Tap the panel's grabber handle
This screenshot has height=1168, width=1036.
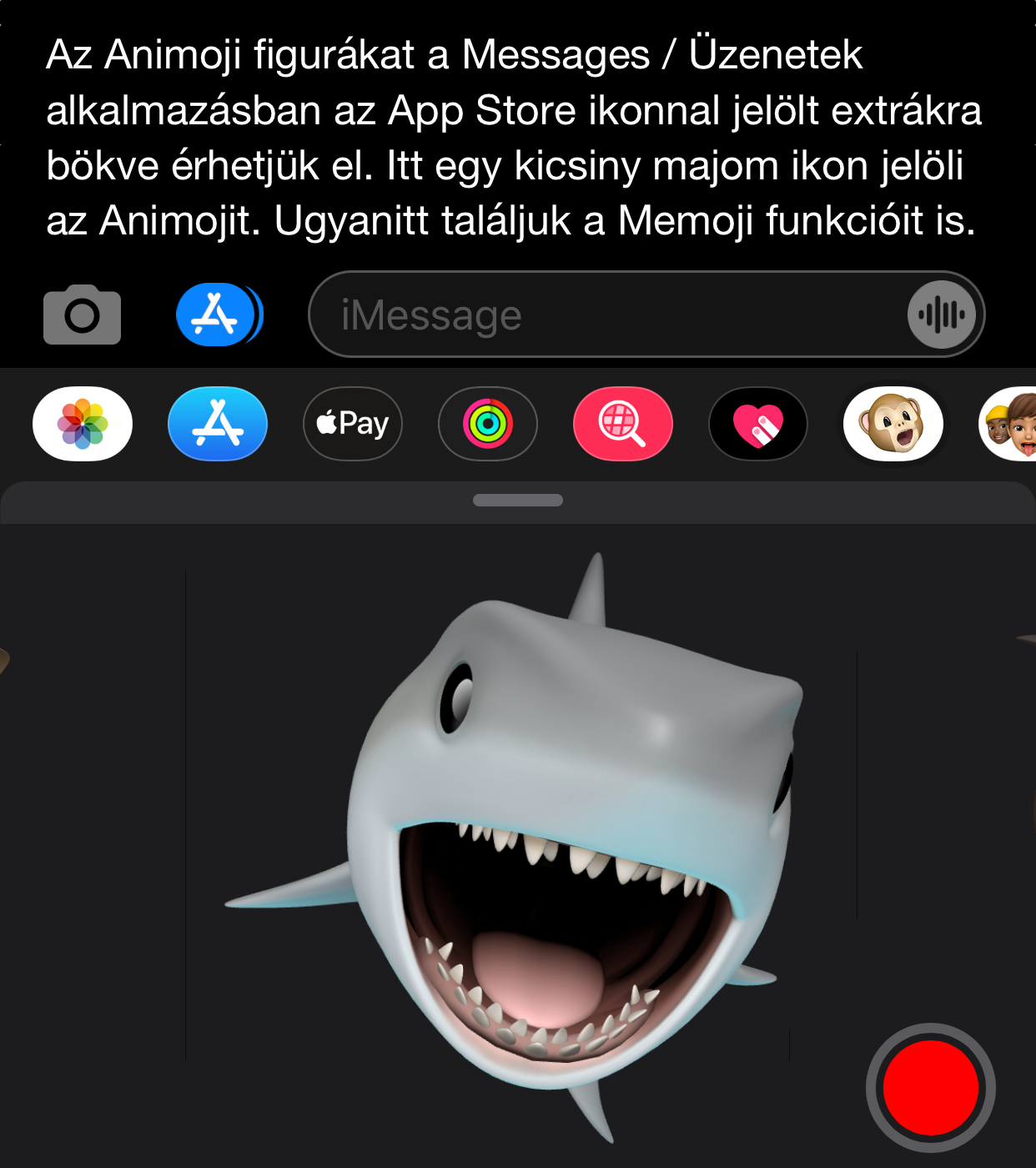(518, 501)
